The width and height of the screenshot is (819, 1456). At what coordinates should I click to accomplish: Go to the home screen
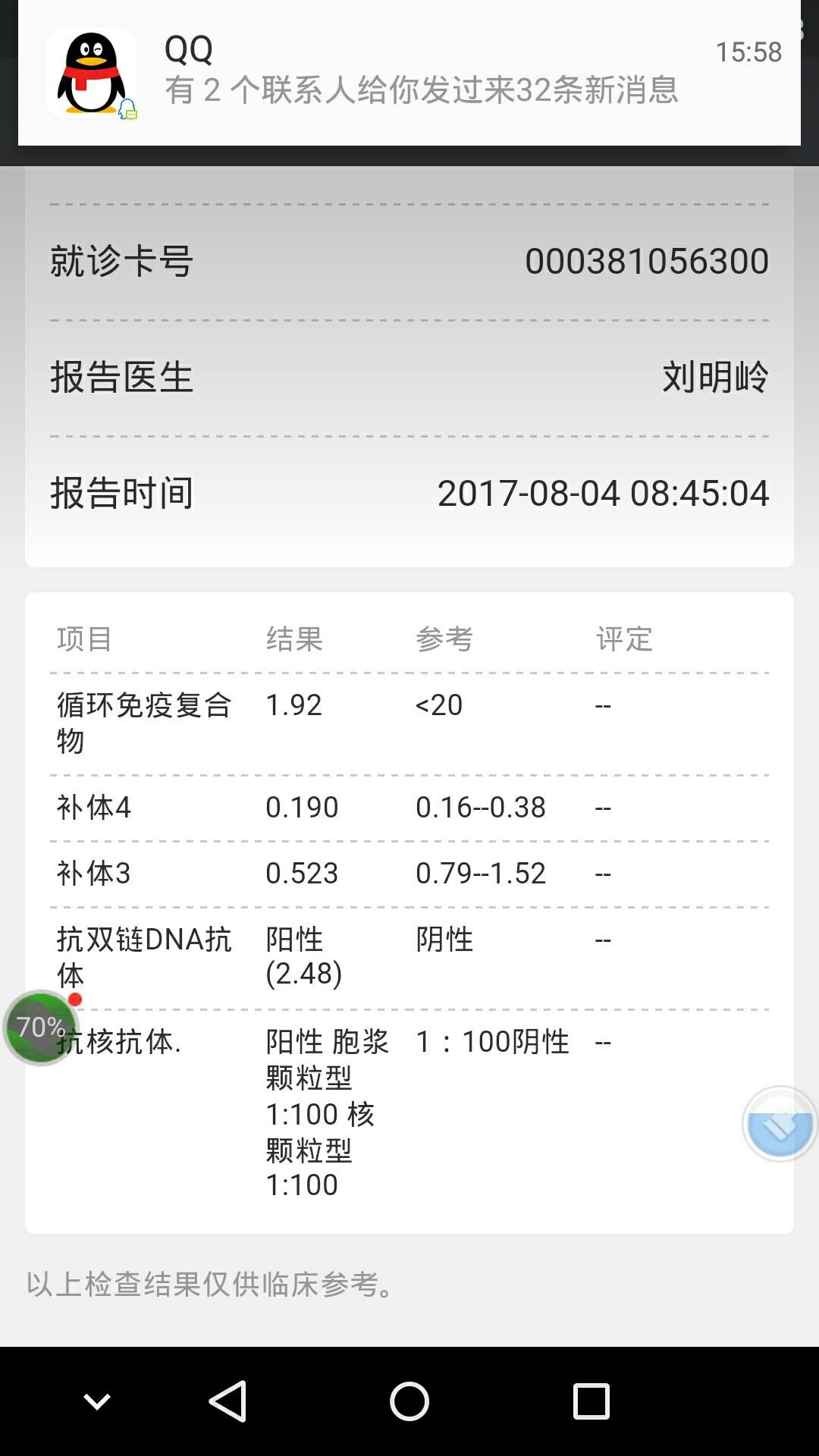(409, 1401)
